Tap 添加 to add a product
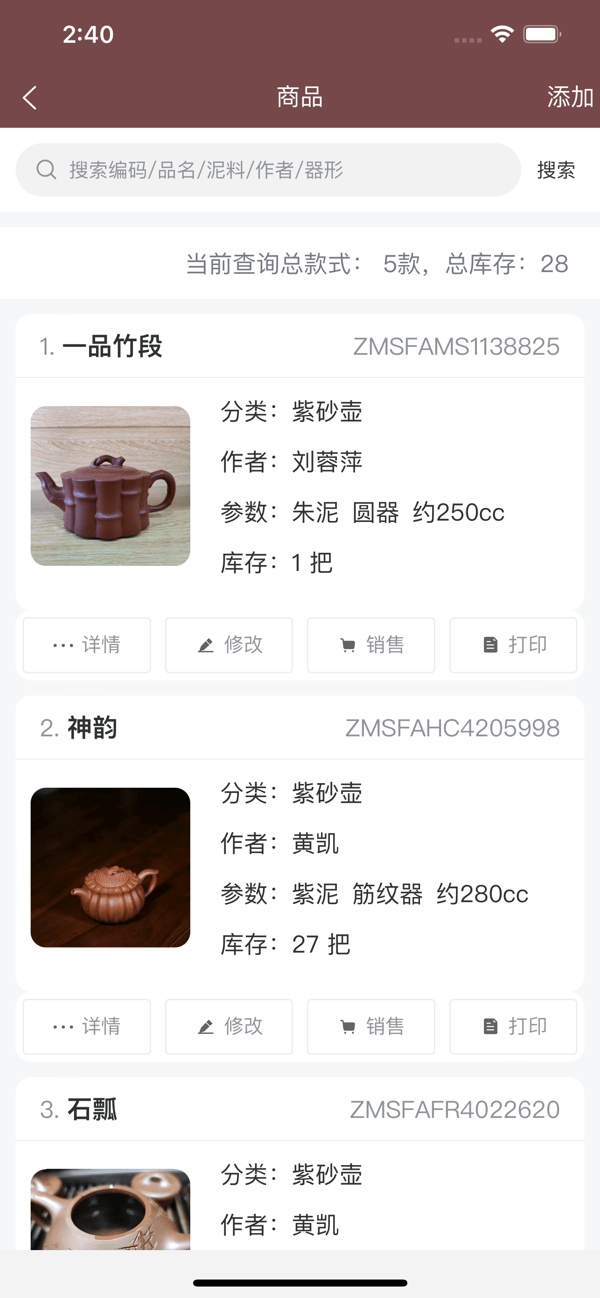Image resolution: width=600 pixels, height=1298 pixels. point(570,97)
